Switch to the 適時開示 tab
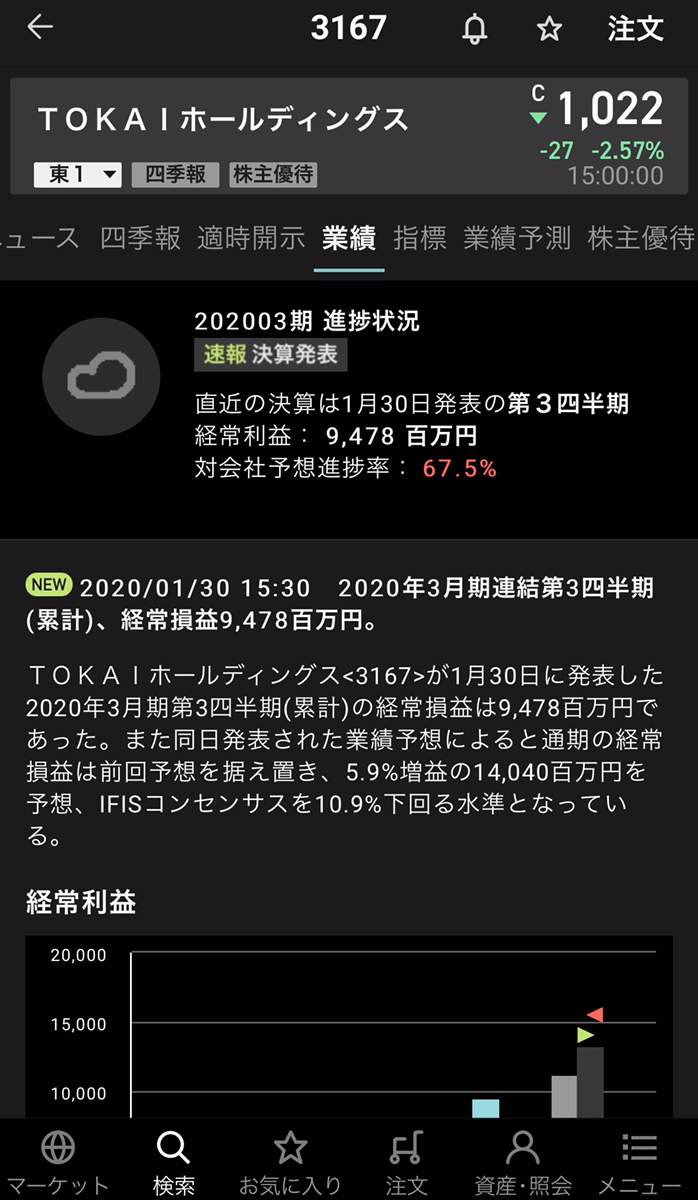The width and height of the screenshot is (698, 1200). coord(251,238)
